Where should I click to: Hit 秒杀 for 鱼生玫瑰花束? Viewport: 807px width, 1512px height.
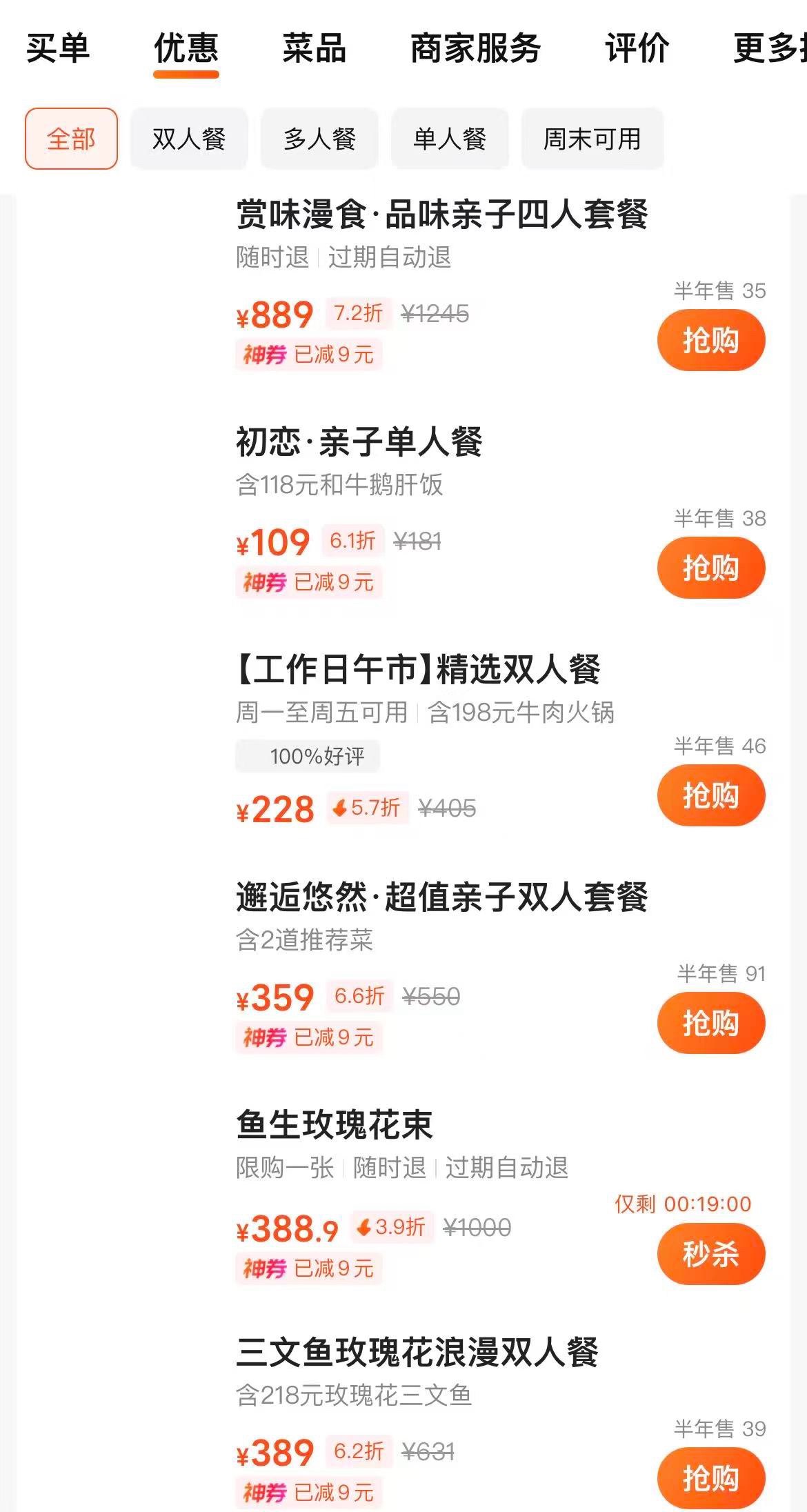click(x=710, y=1254)
